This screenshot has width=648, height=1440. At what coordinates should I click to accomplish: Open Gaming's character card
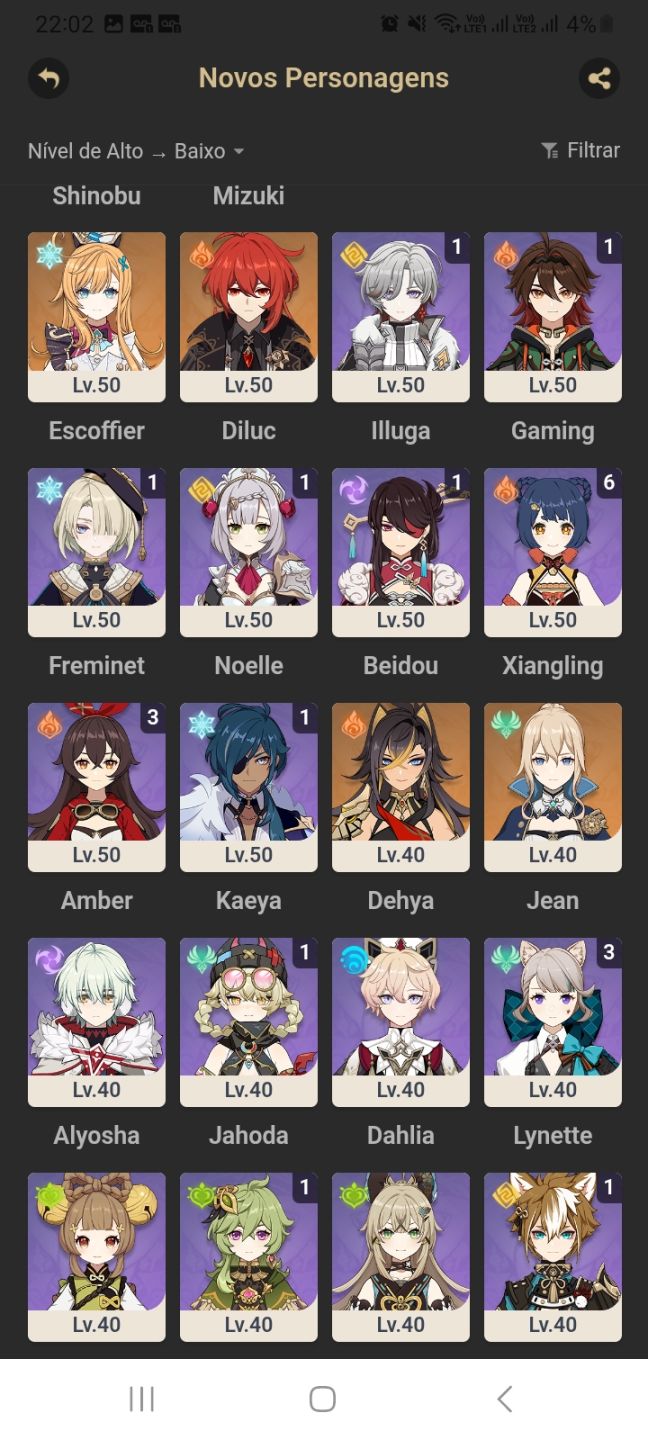coord(553,317)
